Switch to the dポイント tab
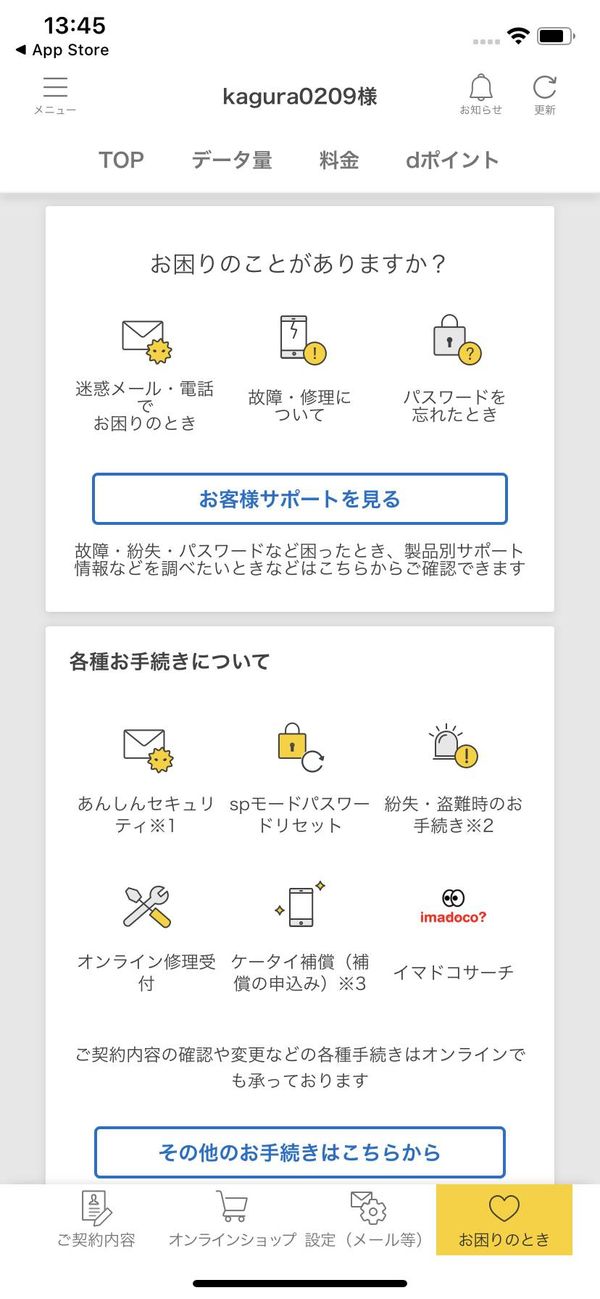The height and width of the screenshot is (1299, 600). coord(452,160)
